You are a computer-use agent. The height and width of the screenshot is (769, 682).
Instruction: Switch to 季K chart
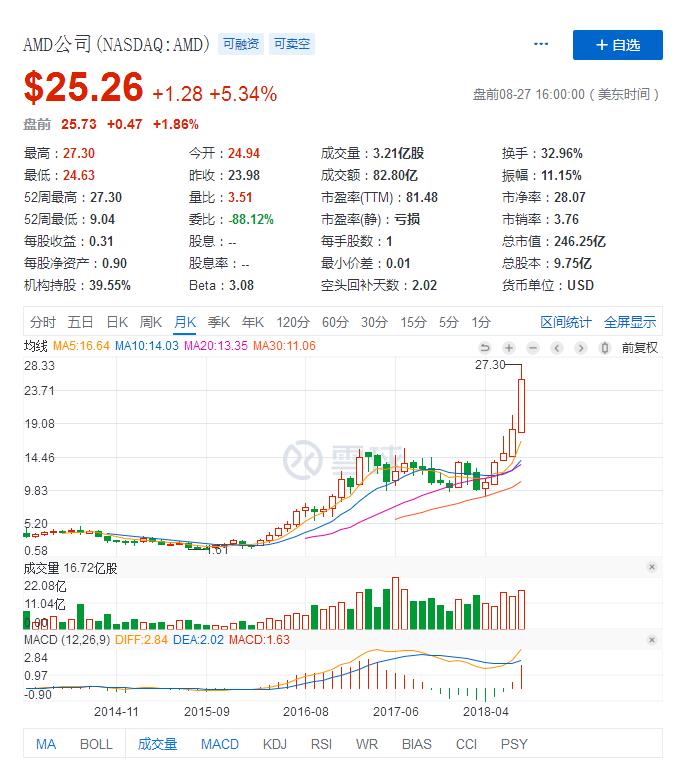[218, 322]
